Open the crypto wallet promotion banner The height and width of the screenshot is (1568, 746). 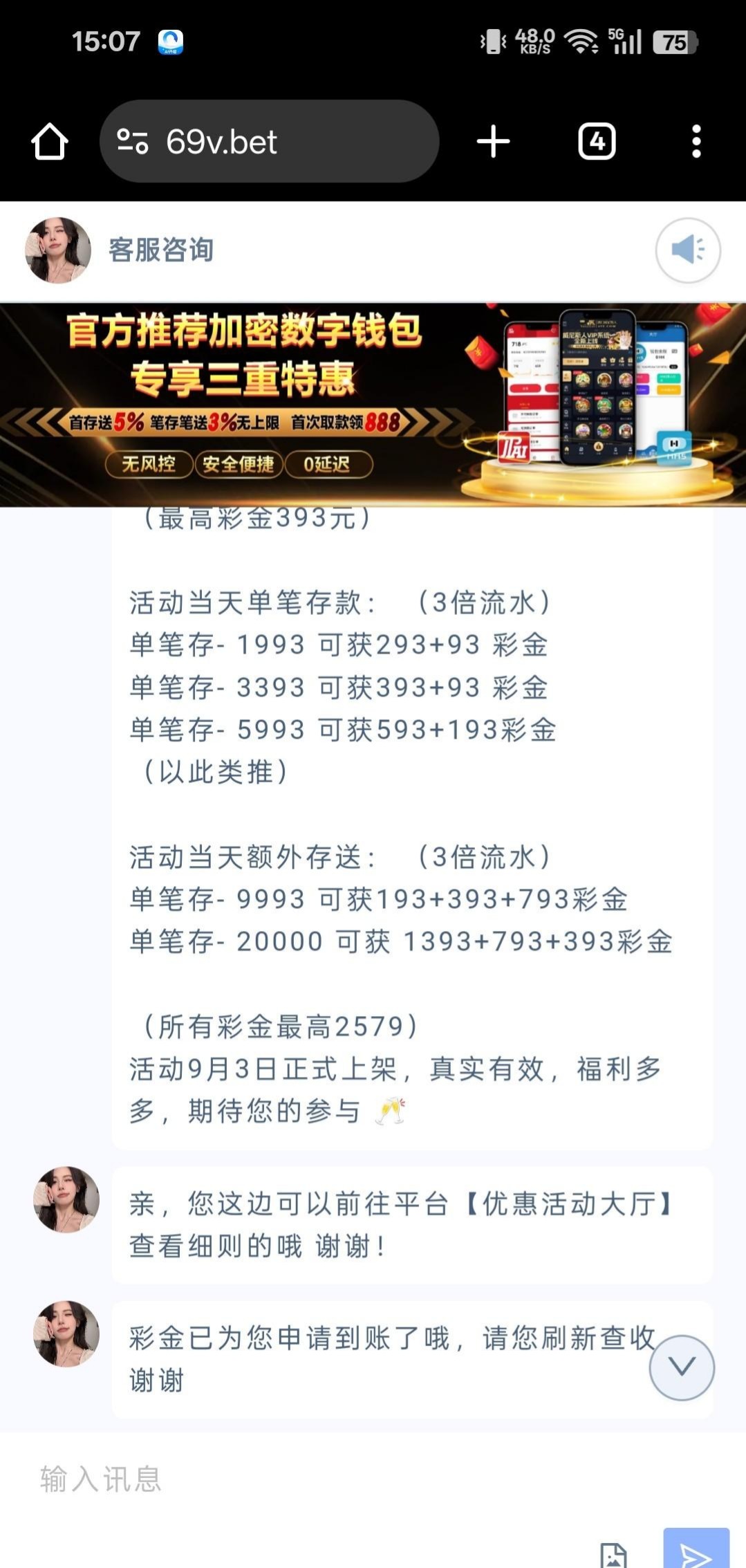(x=373, y=405)
